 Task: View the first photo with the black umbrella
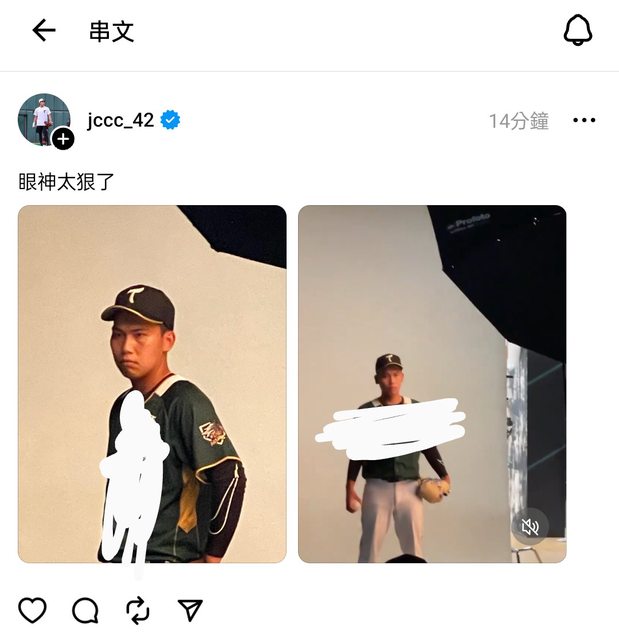[152, 384]
